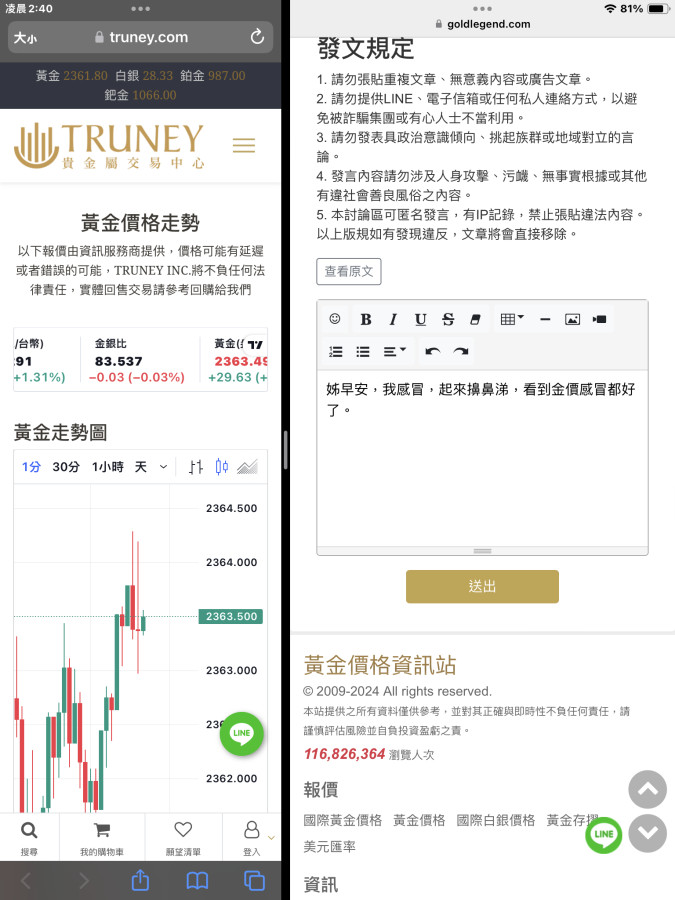
Task: Open the TRUNEY hamburger menu
Action: tap(244, 145)
